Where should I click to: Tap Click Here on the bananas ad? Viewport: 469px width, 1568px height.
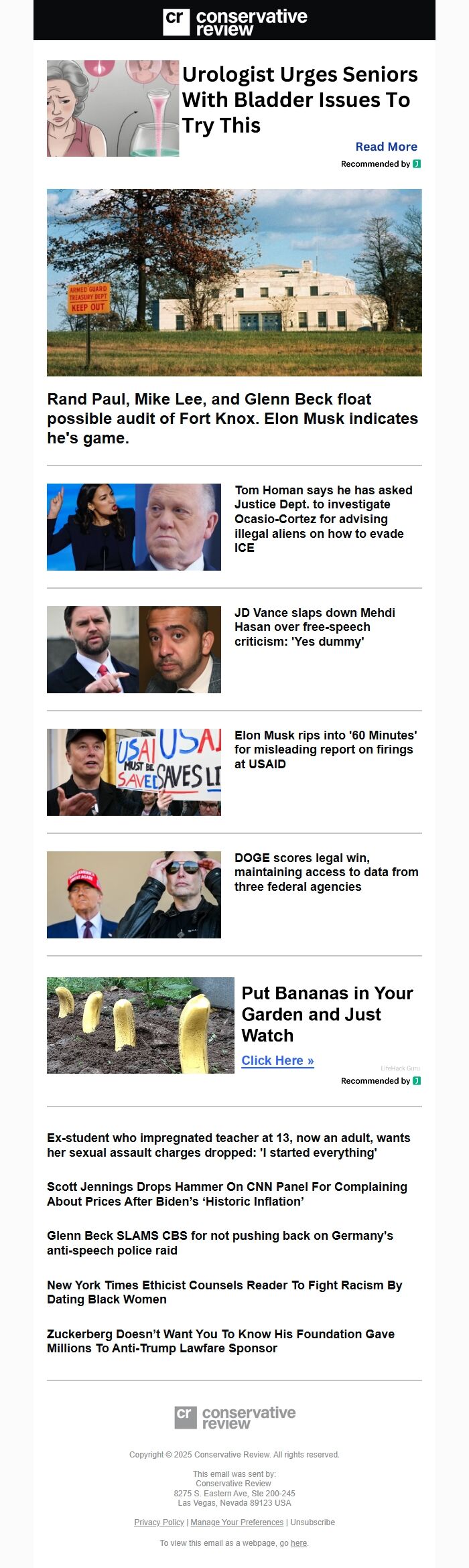(x=277, y=1060)
